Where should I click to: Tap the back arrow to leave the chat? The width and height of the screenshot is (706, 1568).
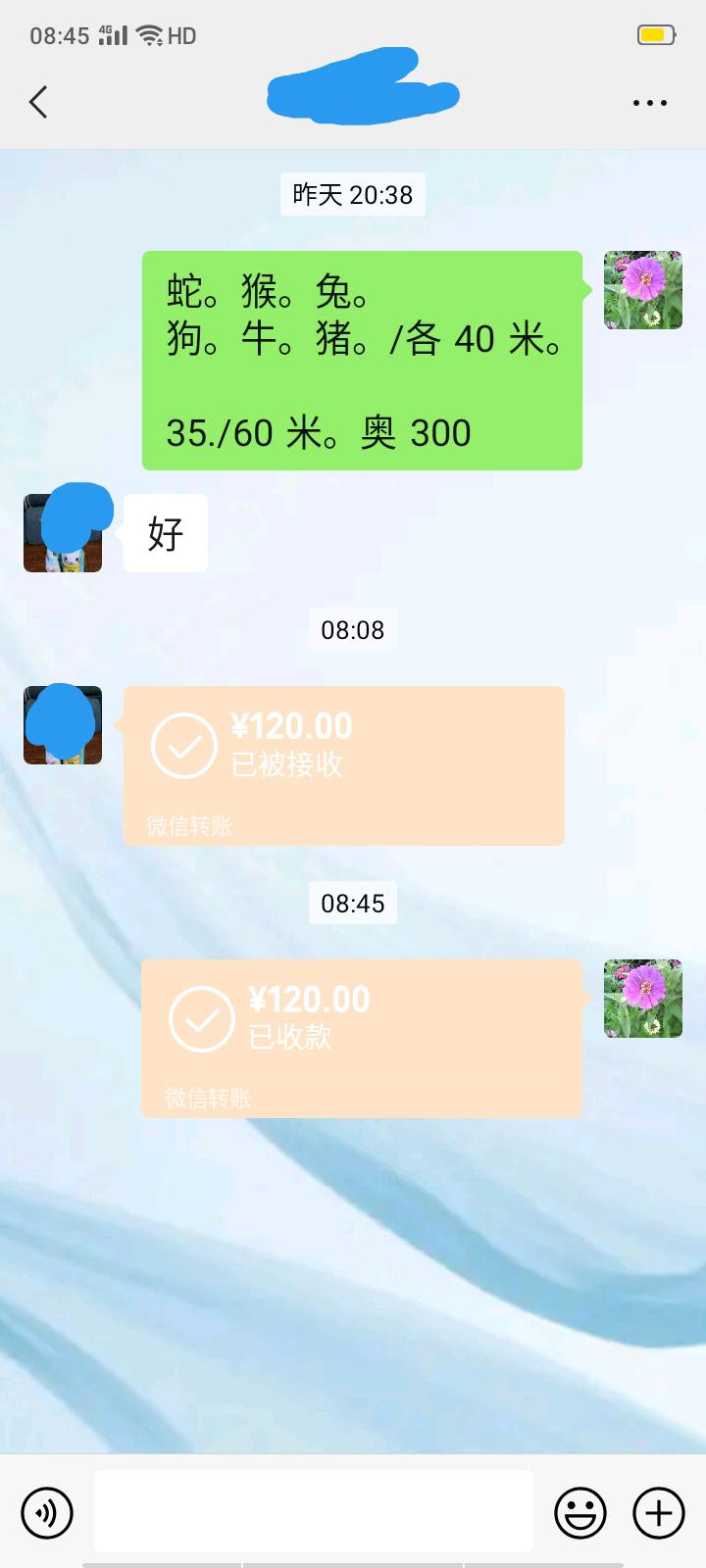(x=39, y=101)
